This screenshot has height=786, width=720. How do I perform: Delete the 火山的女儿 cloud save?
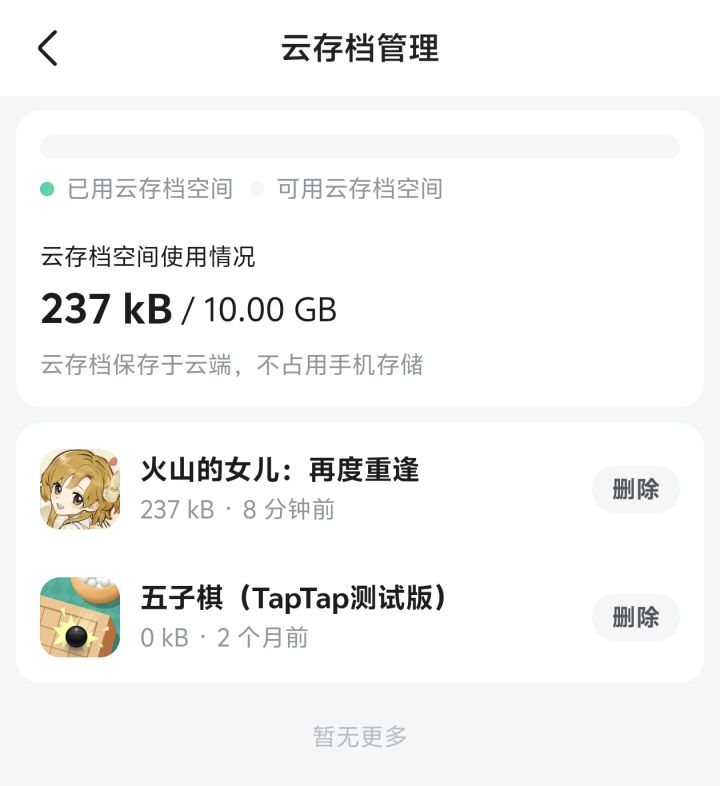(636, 490)
